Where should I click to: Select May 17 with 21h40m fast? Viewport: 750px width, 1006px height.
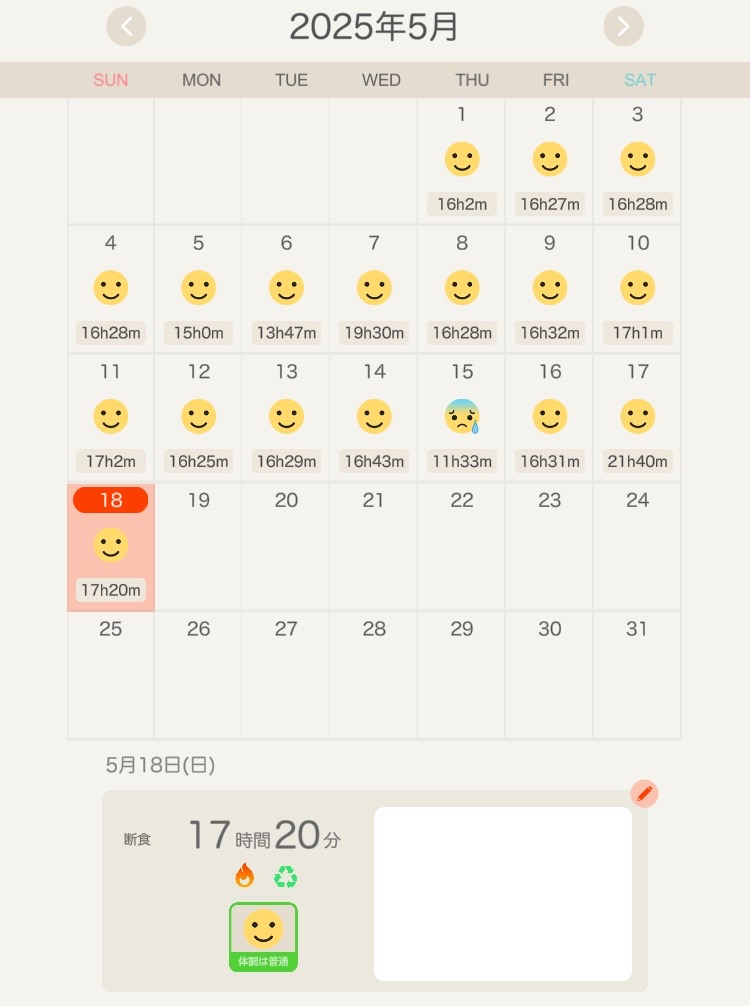[x=637, y=418]
